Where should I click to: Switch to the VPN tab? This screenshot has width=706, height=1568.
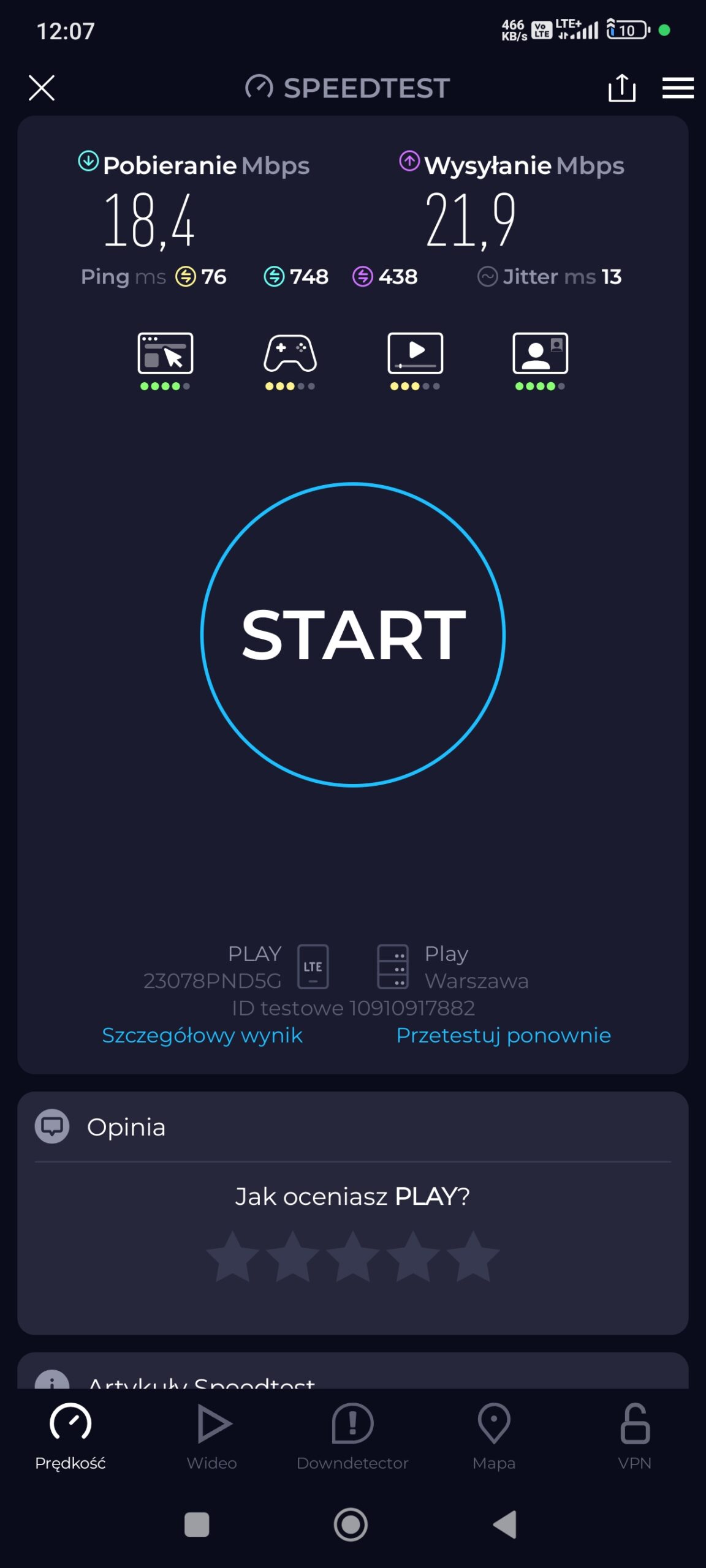pyautogui.click(x=635, y=1437)
